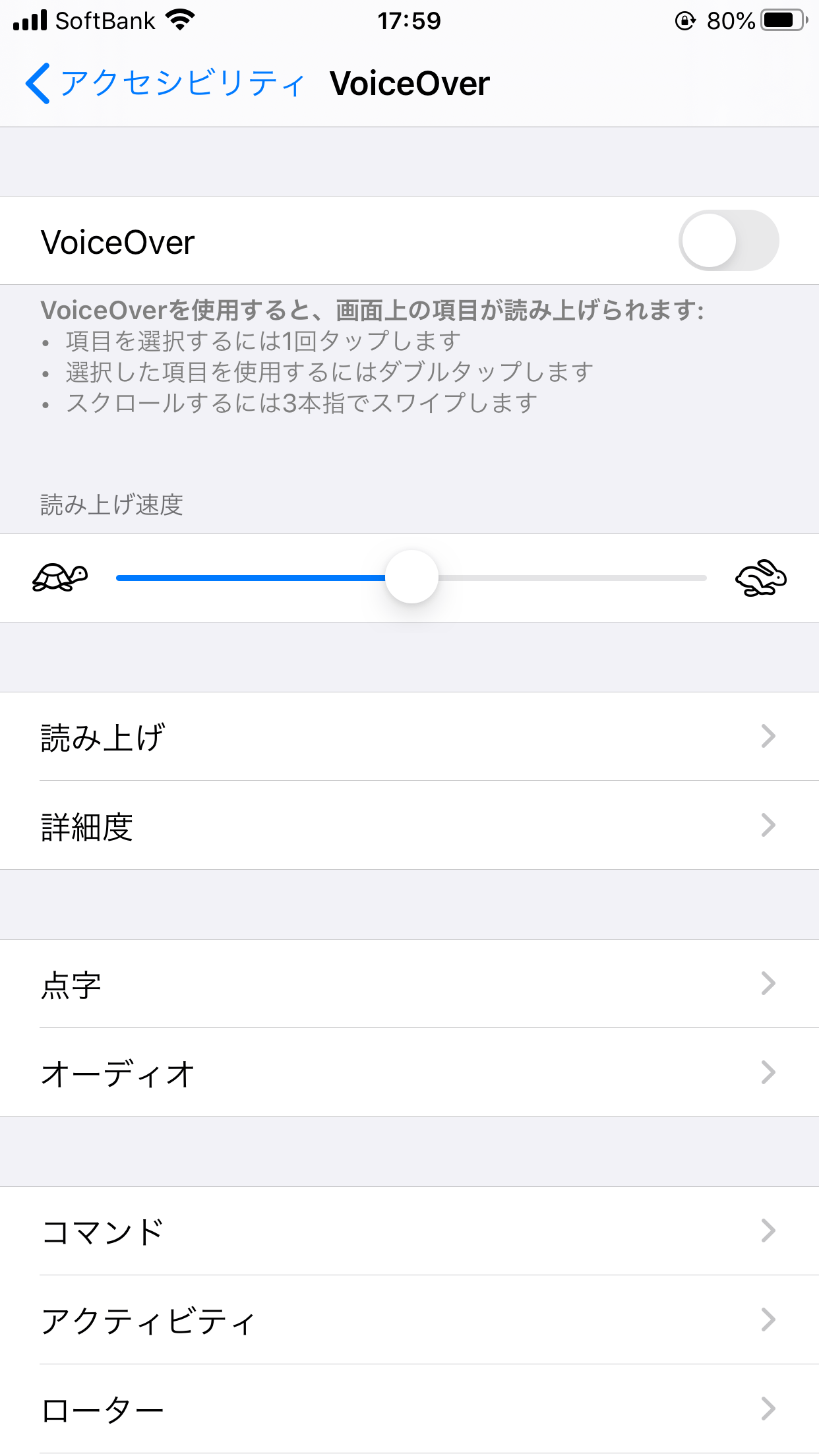819x1456 pixels.
Task: Go back to アクセシビリティ settings
Action: pos(165,84)
